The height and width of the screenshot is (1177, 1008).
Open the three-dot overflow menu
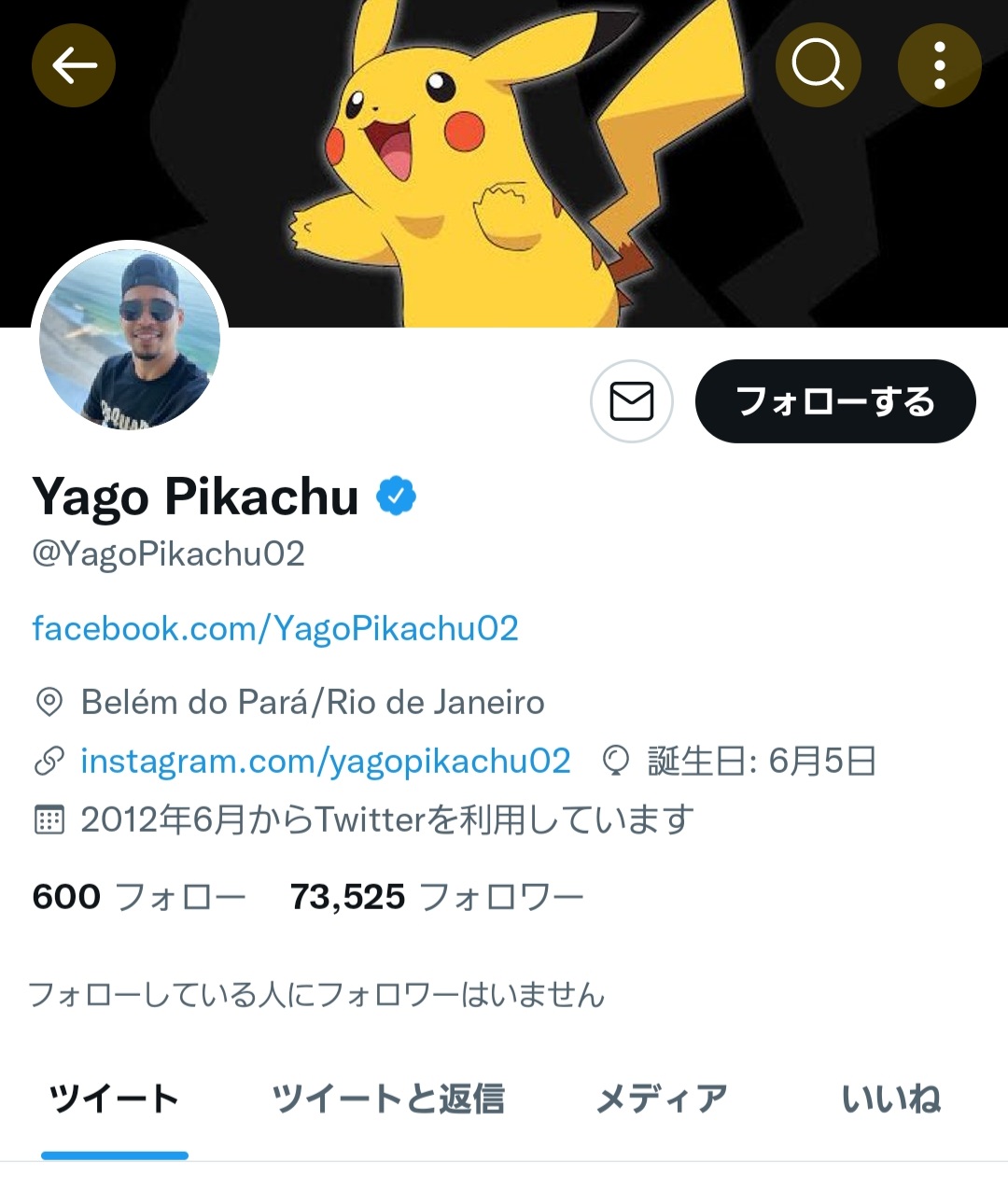pyautogui.click(x=939, y=65)
